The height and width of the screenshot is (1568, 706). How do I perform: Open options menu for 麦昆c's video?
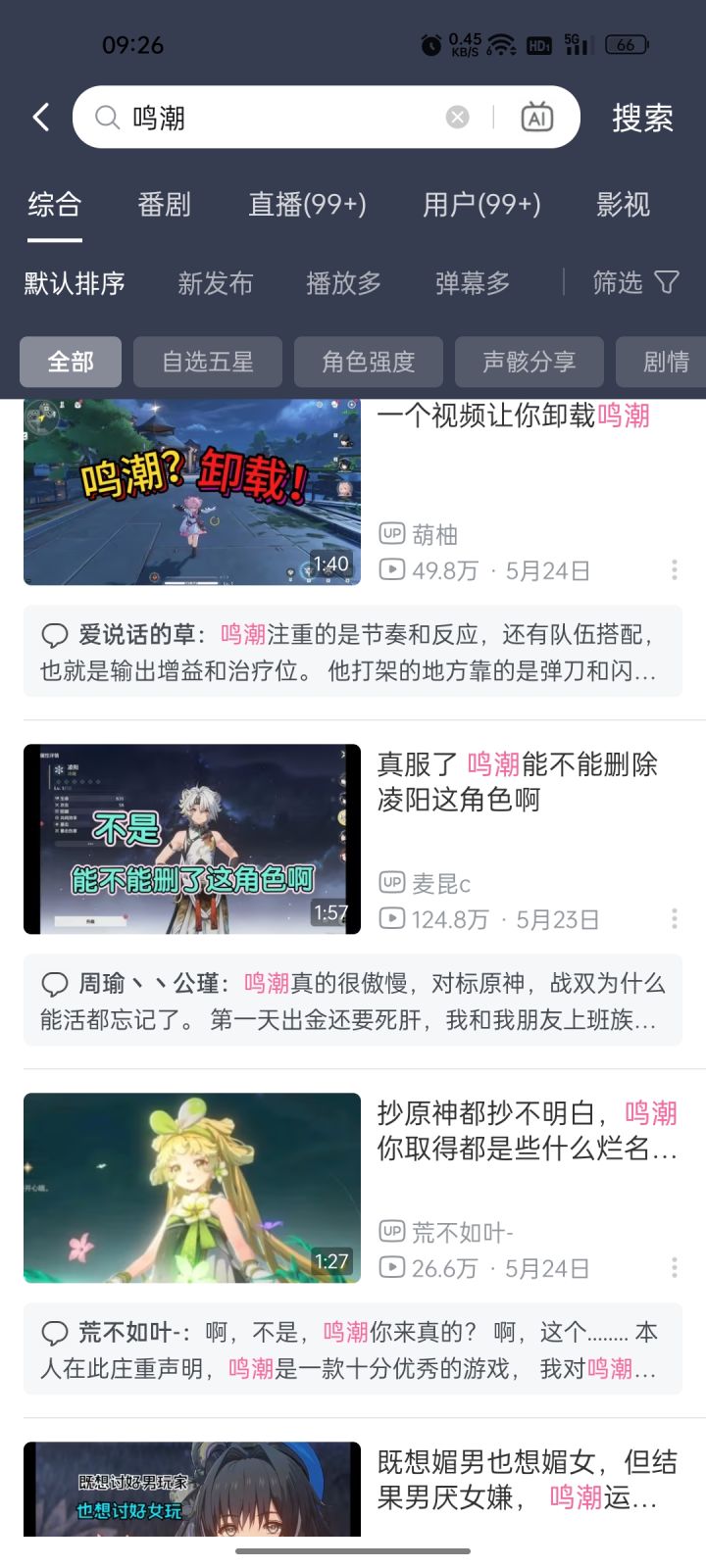click(x=674, y=919)
